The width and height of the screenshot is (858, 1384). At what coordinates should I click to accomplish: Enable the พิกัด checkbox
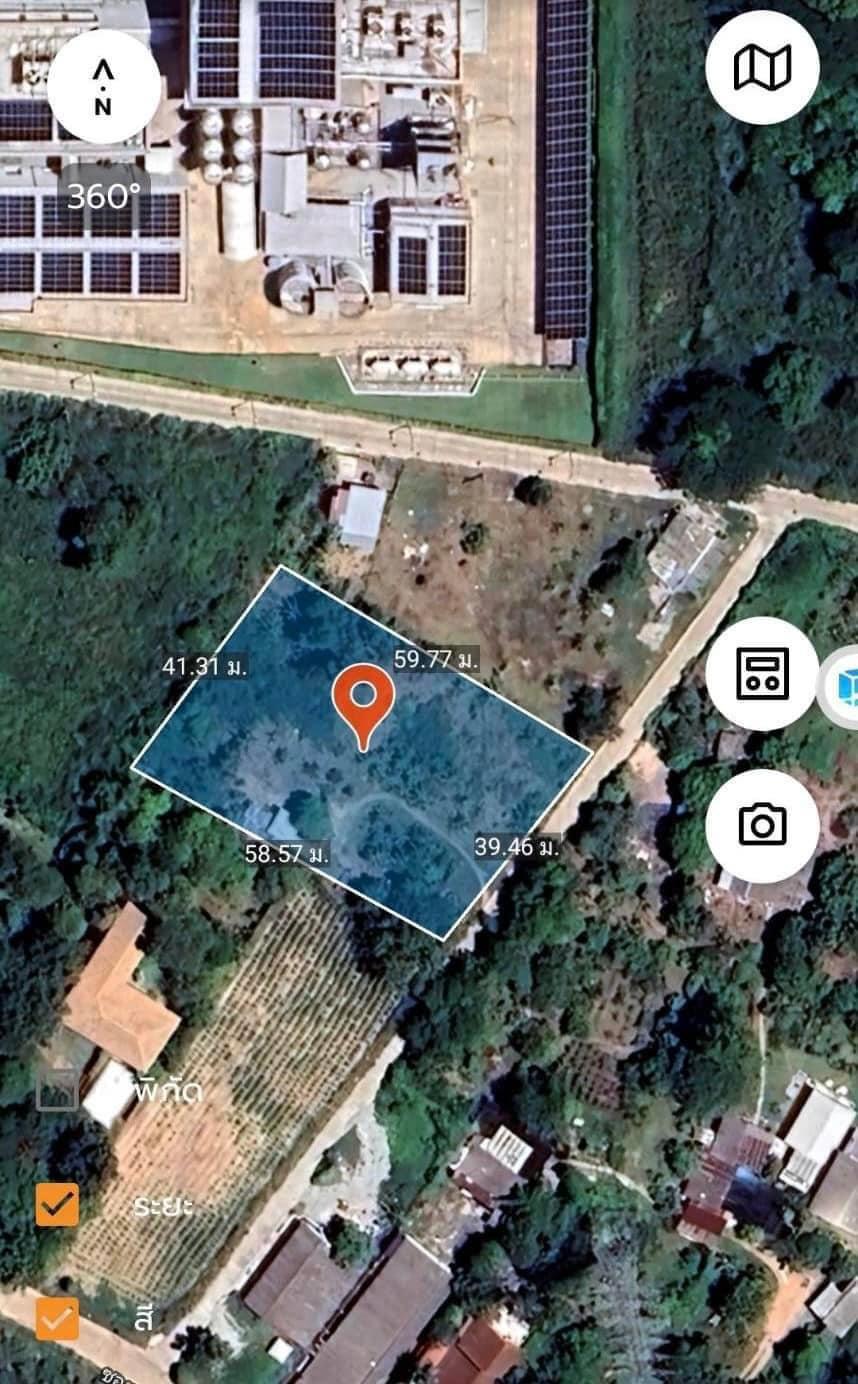point(57,1090)
